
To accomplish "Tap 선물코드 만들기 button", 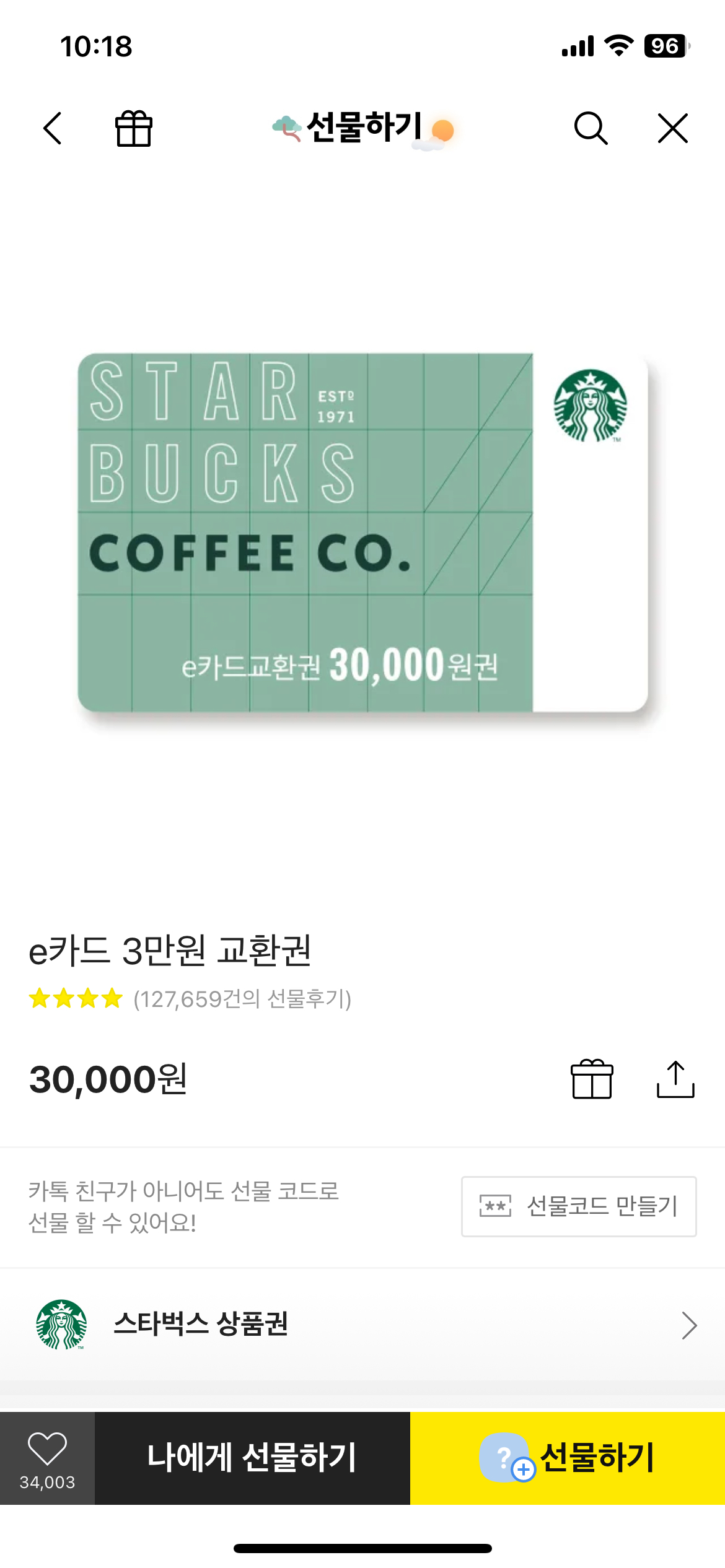I will pos(579,1206).
